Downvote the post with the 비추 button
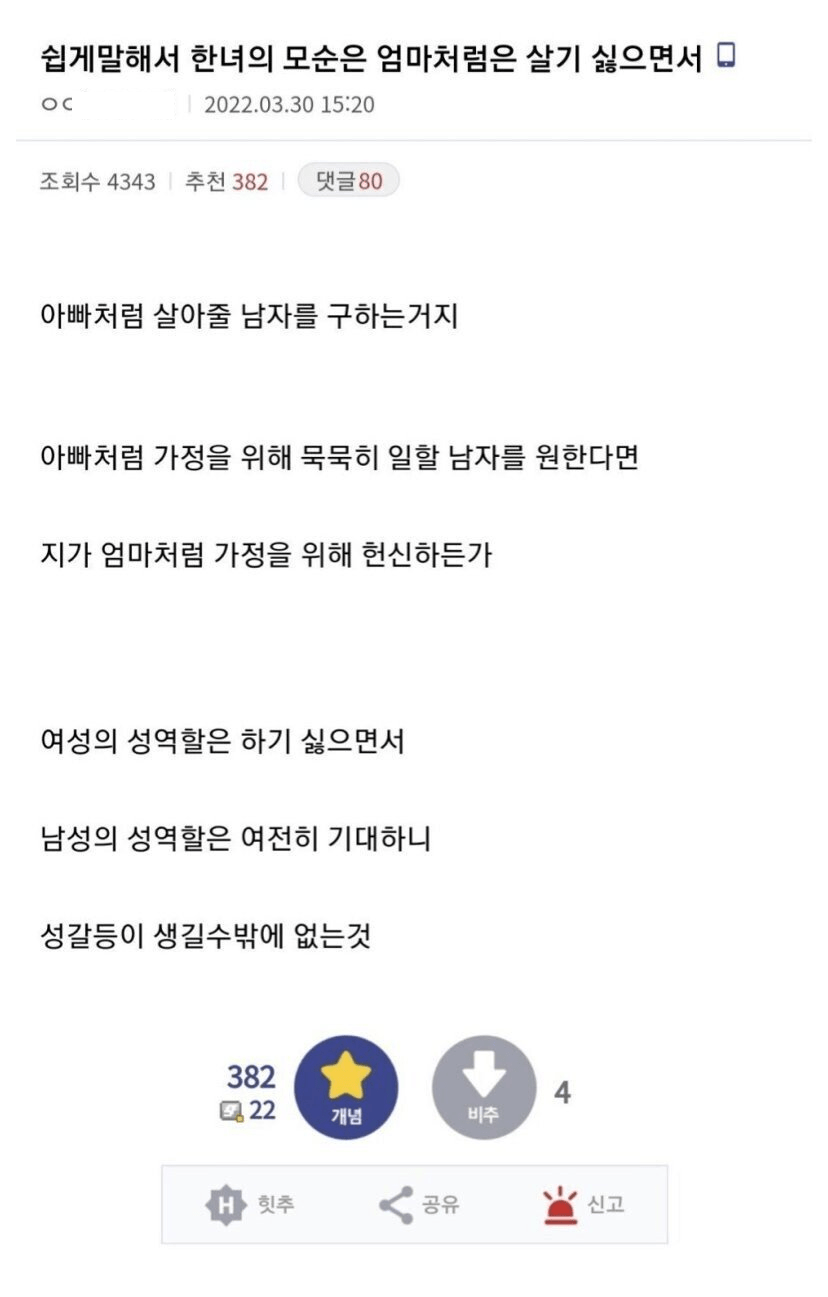 (483, 1087)
